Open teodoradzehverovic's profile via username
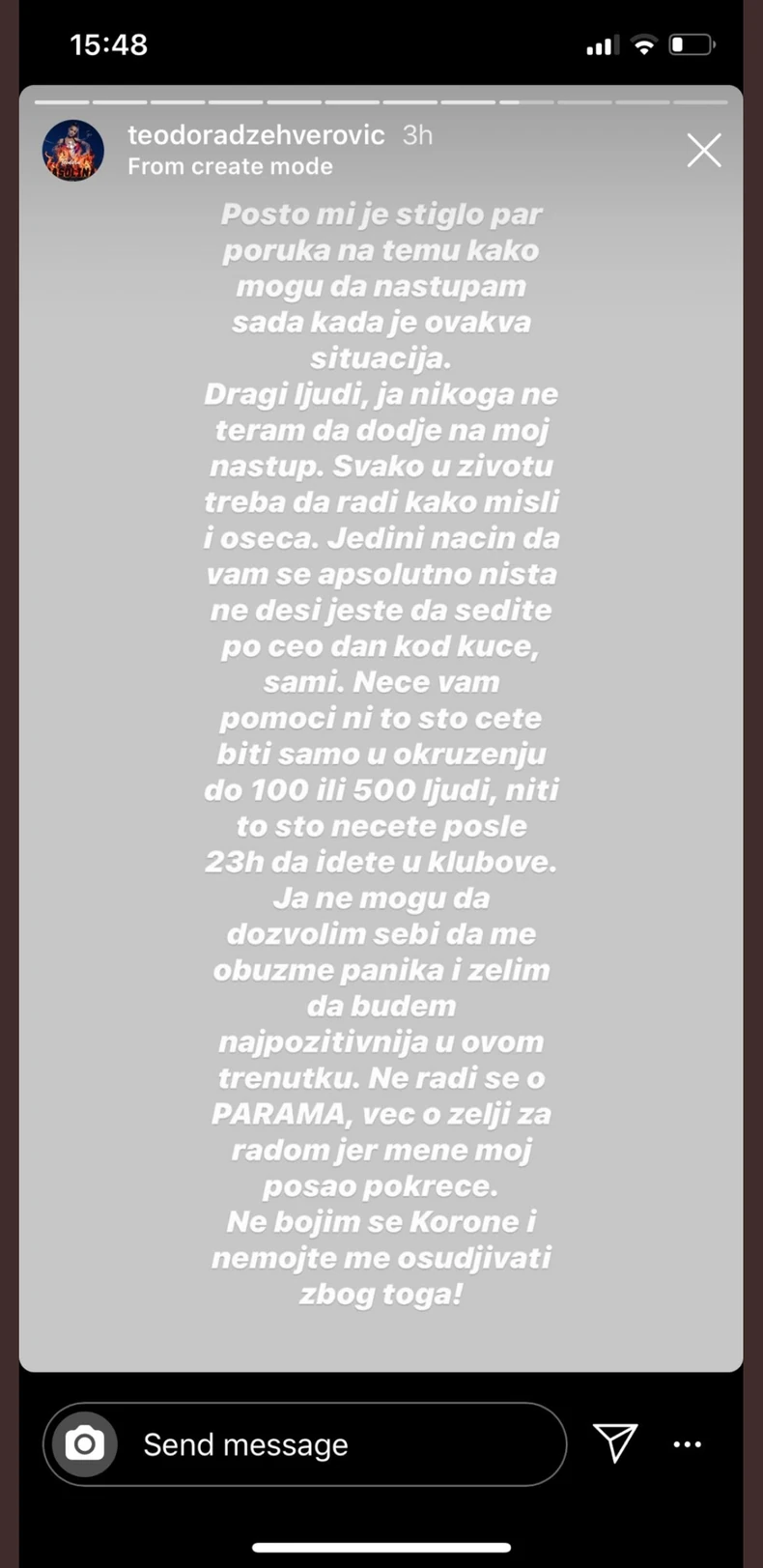Screen dimensions: 763x1568 click(x=257, y=135)
